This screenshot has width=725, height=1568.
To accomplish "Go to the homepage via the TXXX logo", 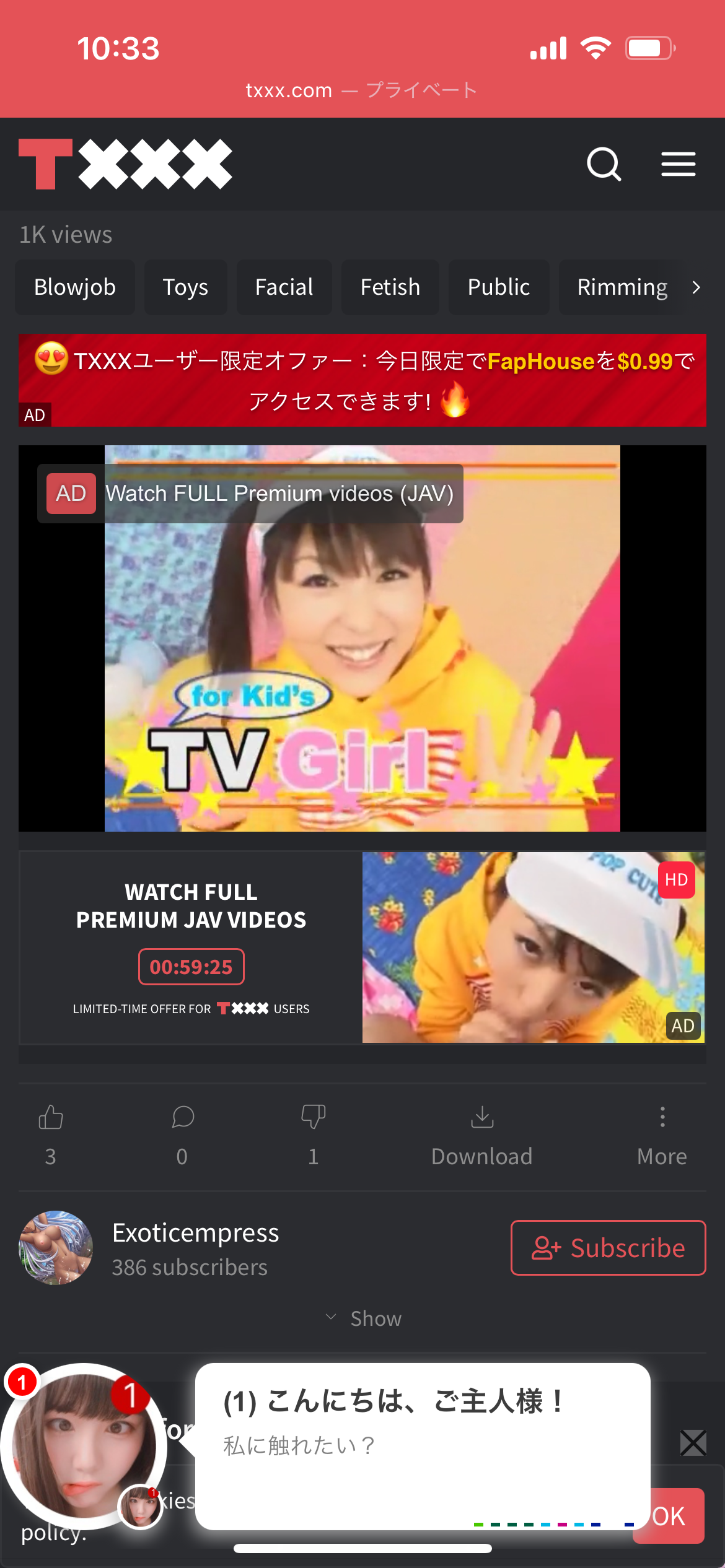I will (x=125, y=164).
